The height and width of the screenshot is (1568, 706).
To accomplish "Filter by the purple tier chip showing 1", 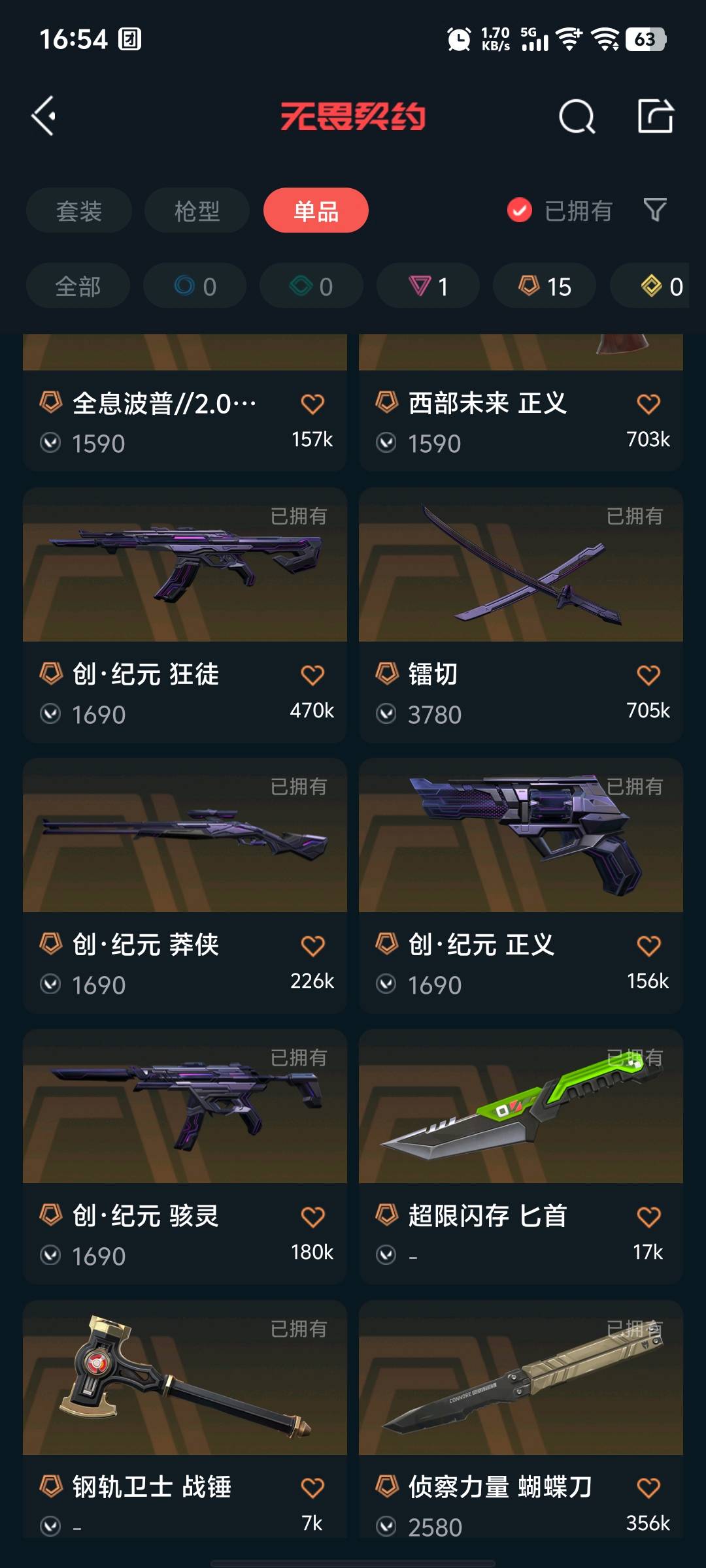I will (428, 286).
